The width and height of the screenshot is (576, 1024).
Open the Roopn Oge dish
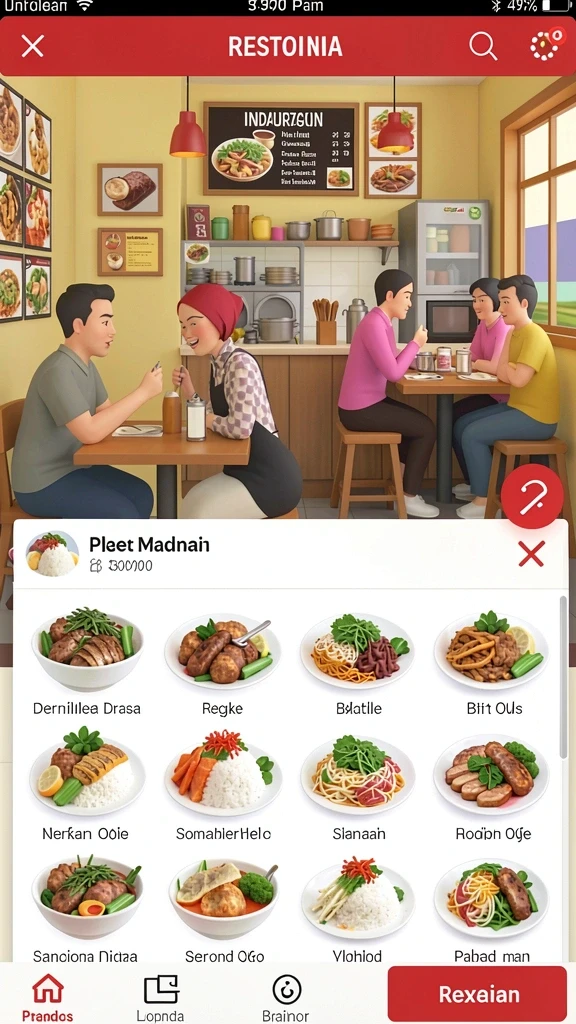pyautogui.click(x=493, y=784)
